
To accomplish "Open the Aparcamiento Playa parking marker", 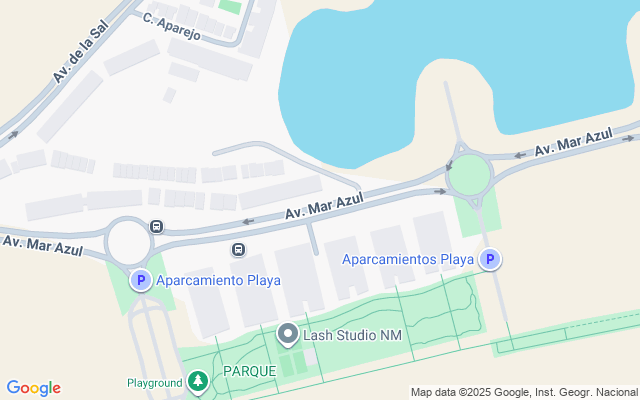I will (141, 281).
